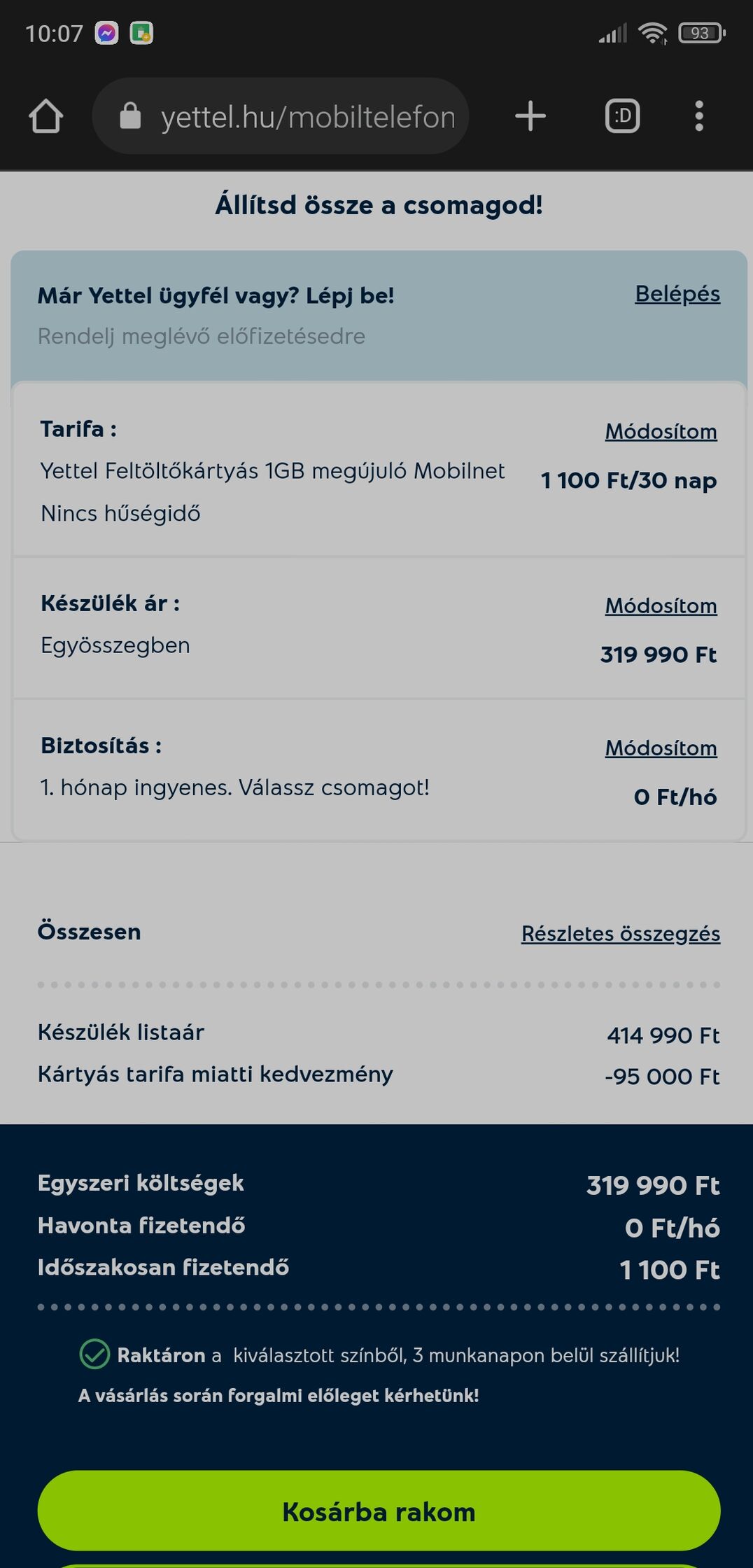Open Részletes összegzés detailed summary
The width and height of the screenshot is (753, 1568).
point(621,933)
